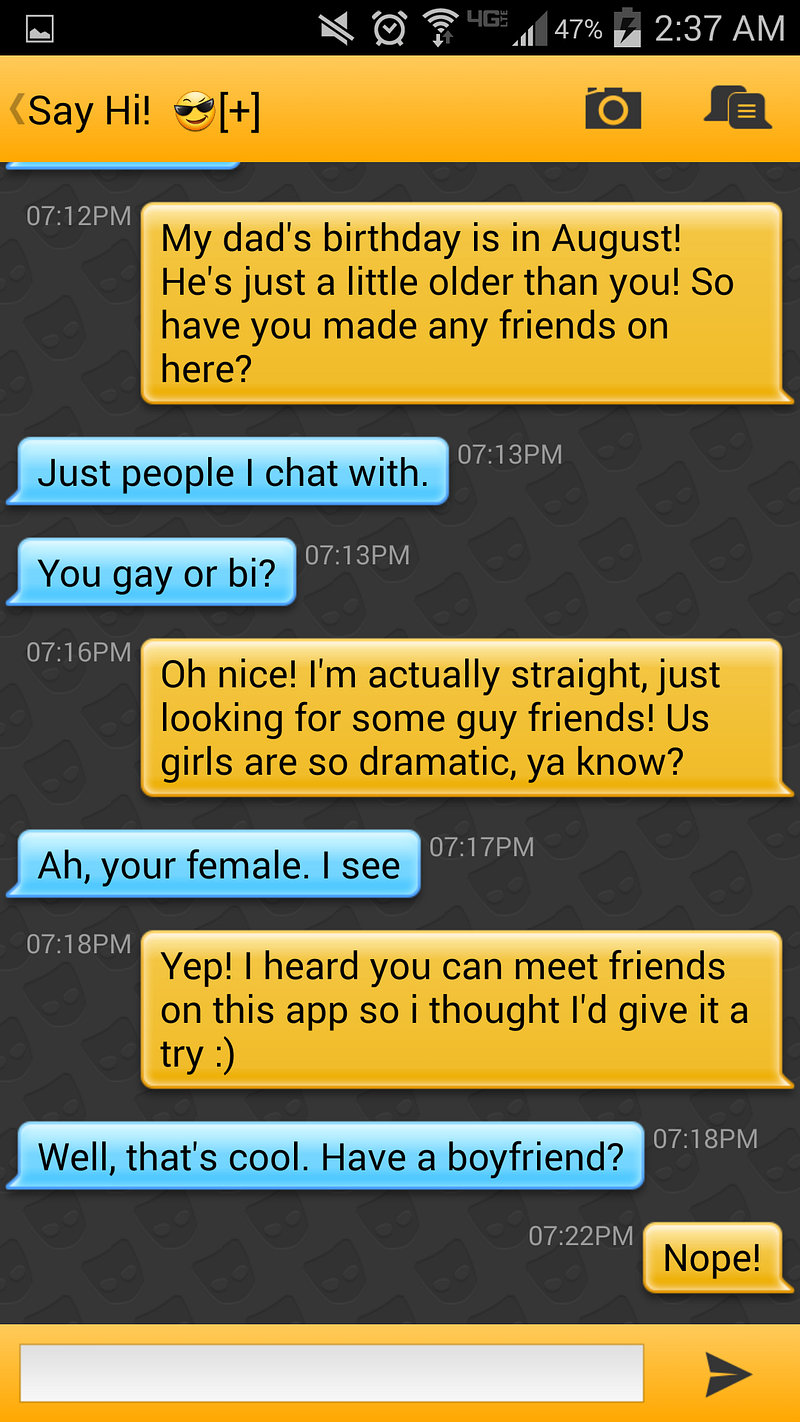This screenshot has width=800, height=1422.
Task: Go back via the Say Hi! header
Action: coord(80,111)
